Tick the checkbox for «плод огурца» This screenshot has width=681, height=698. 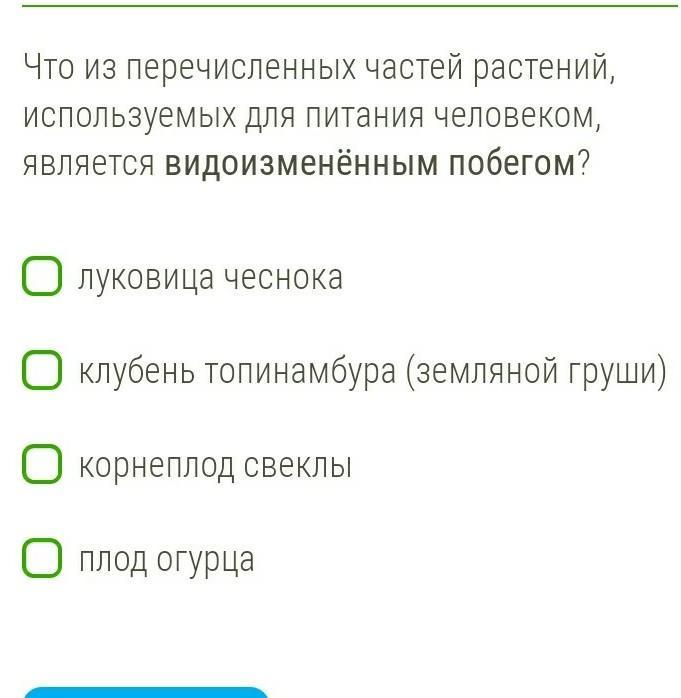coord(42,558)
